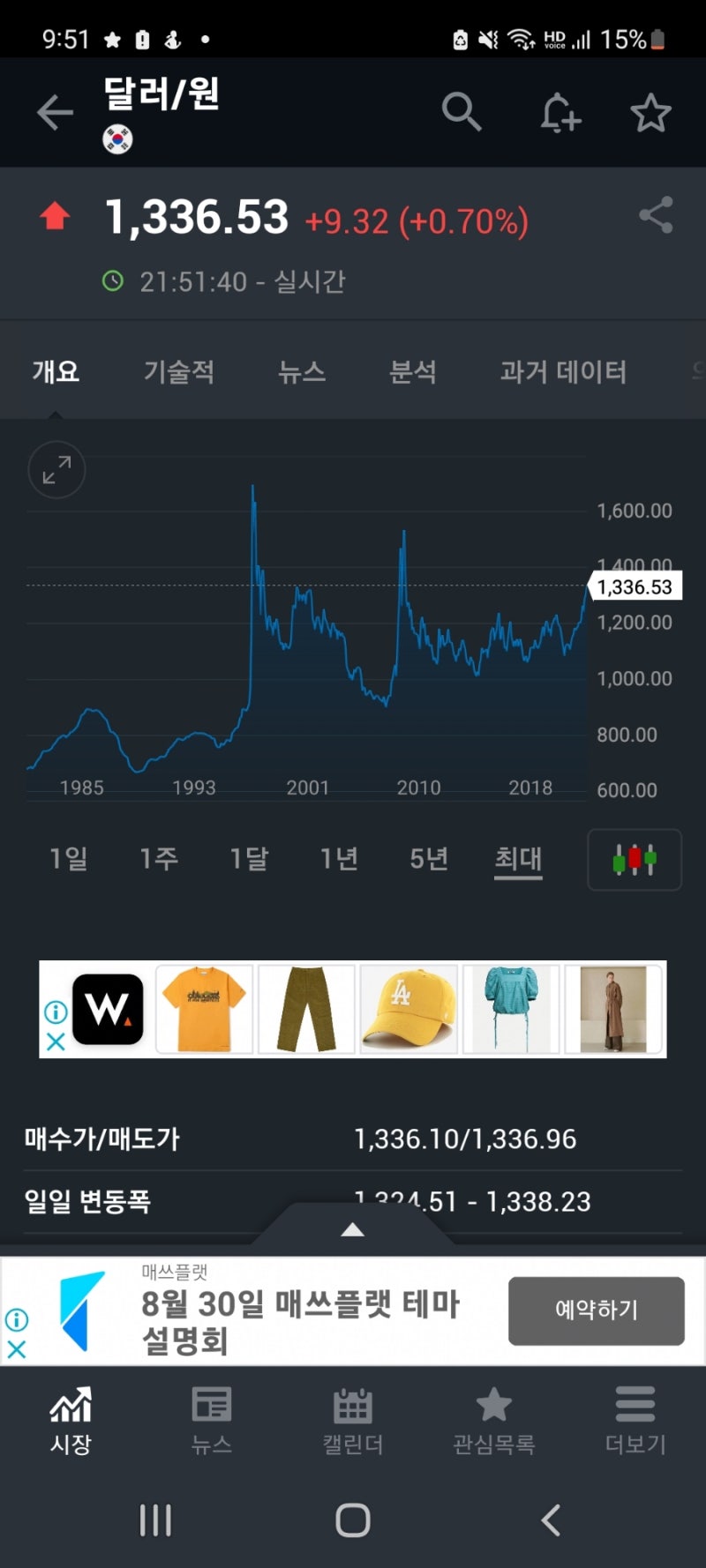Open the 분석 analysis link
Screen dimensions: 706x1568
[413, 372]
